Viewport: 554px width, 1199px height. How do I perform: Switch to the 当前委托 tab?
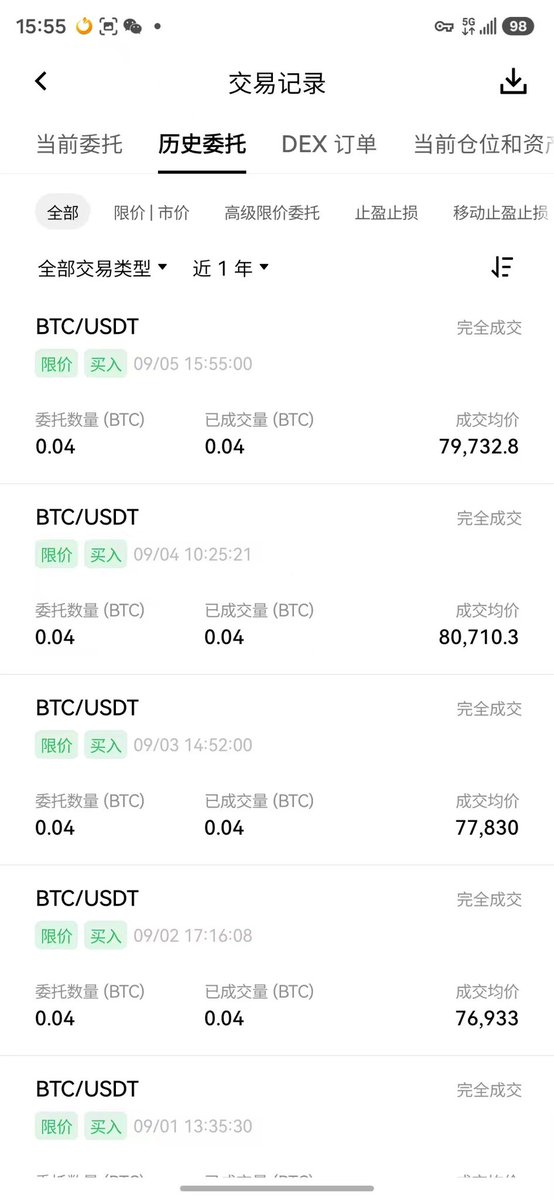[80, 144]
